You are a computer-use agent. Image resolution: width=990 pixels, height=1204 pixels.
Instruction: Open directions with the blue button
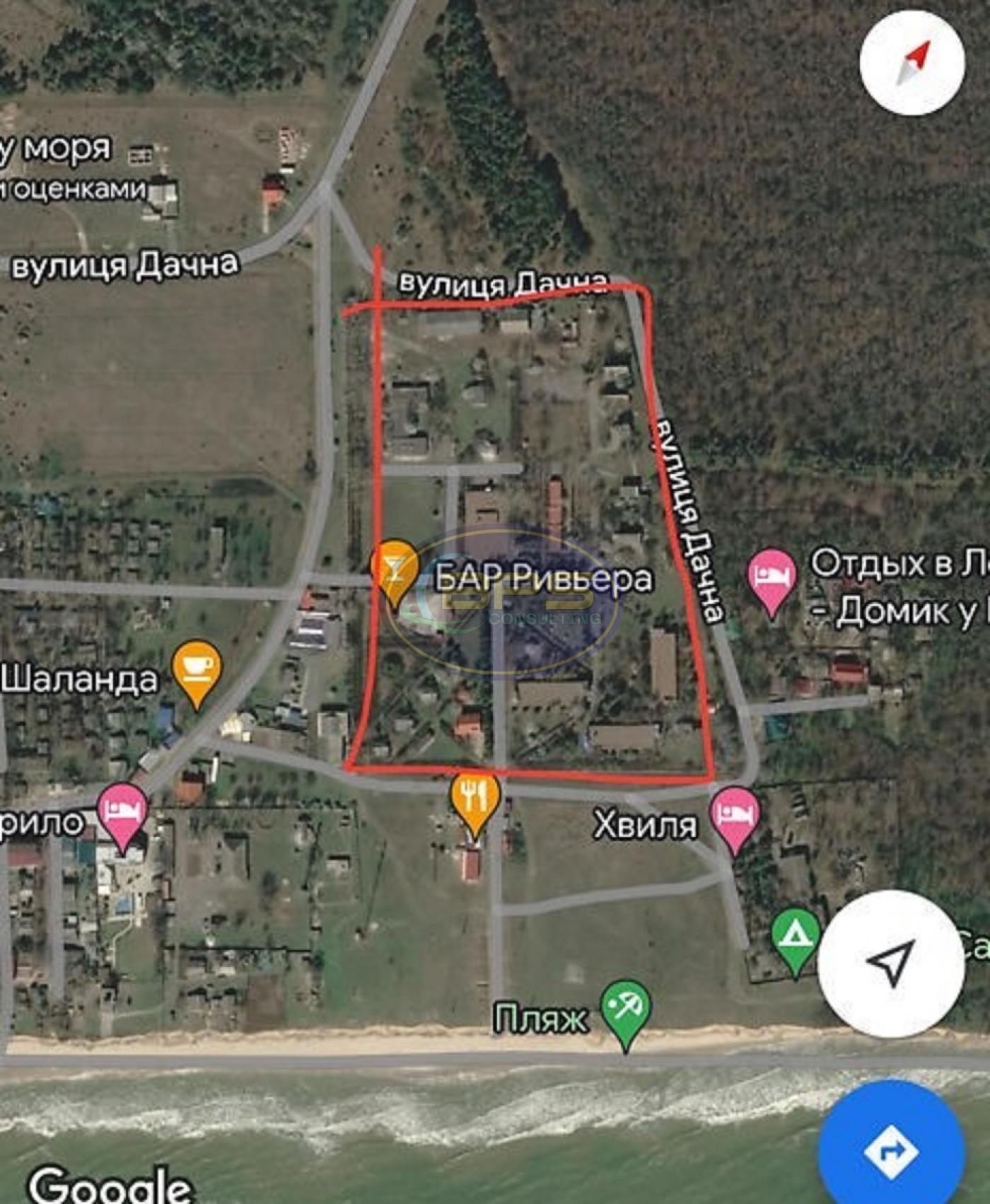coord(892,1151)
